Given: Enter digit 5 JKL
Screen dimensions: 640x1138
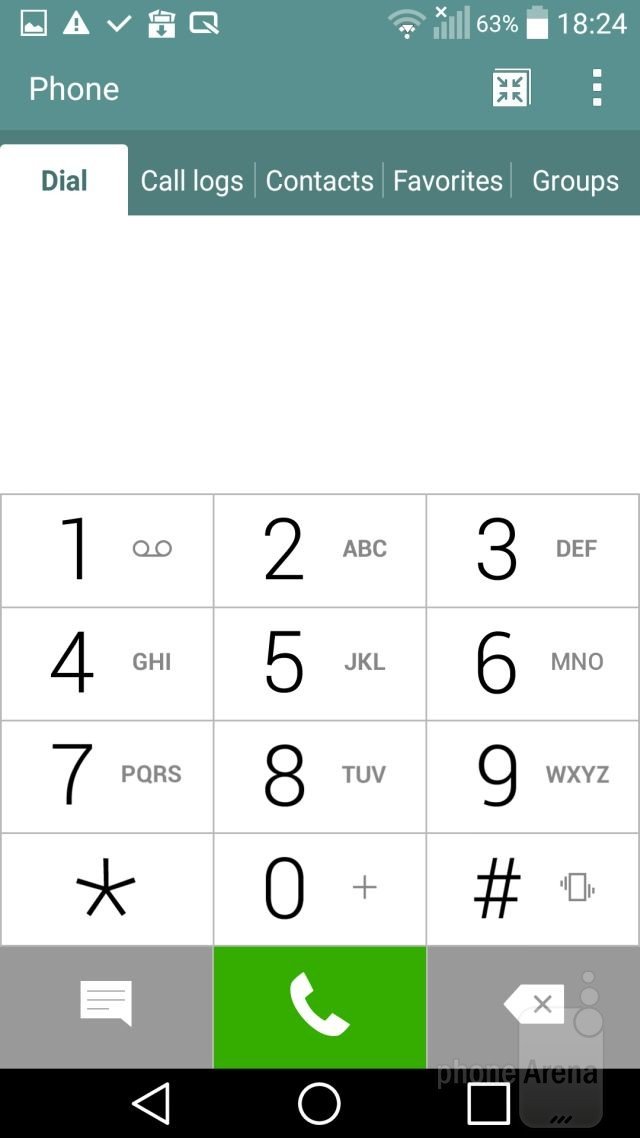Looking at the screenshot, I should click(x=320, y=664).
